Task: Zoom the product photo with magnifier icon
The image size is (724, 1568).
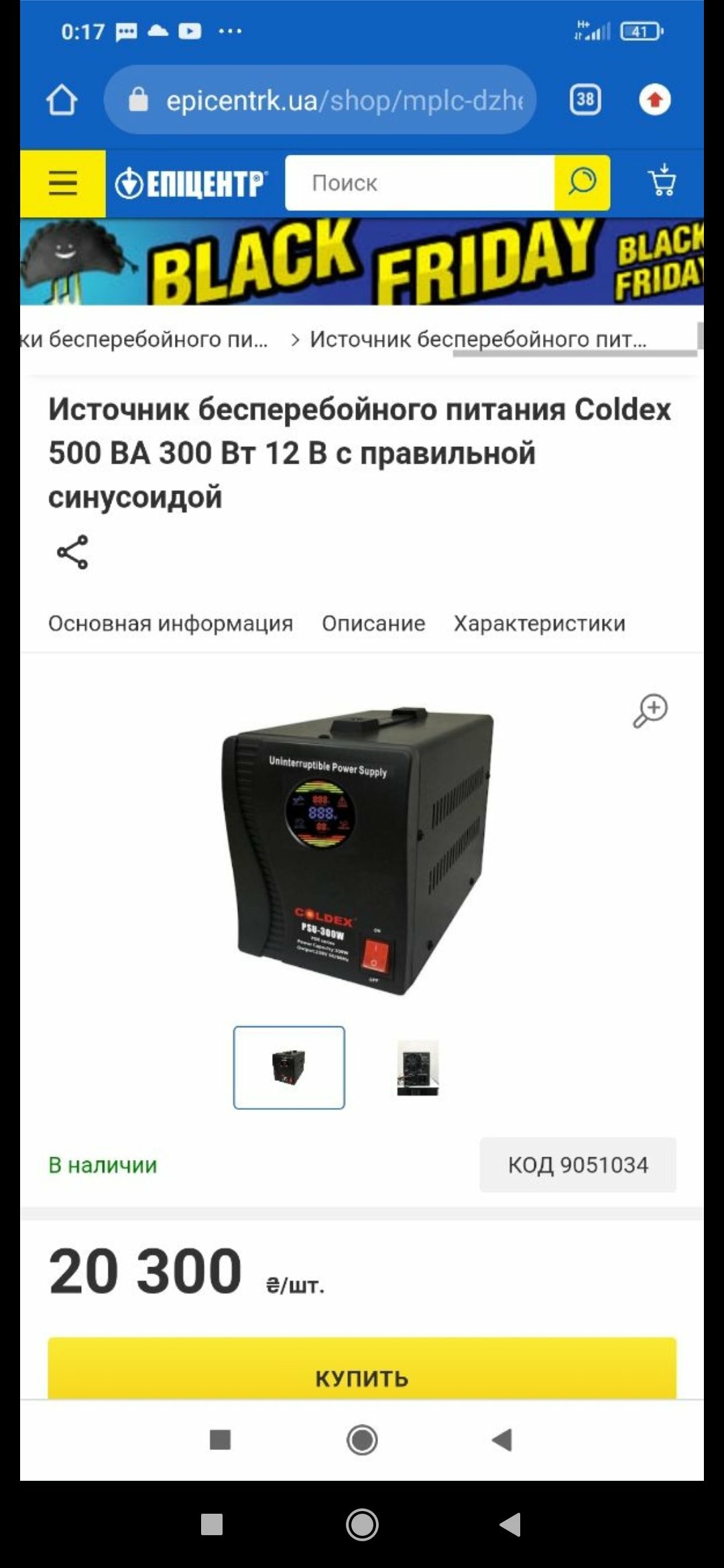Action: [650, 711]
